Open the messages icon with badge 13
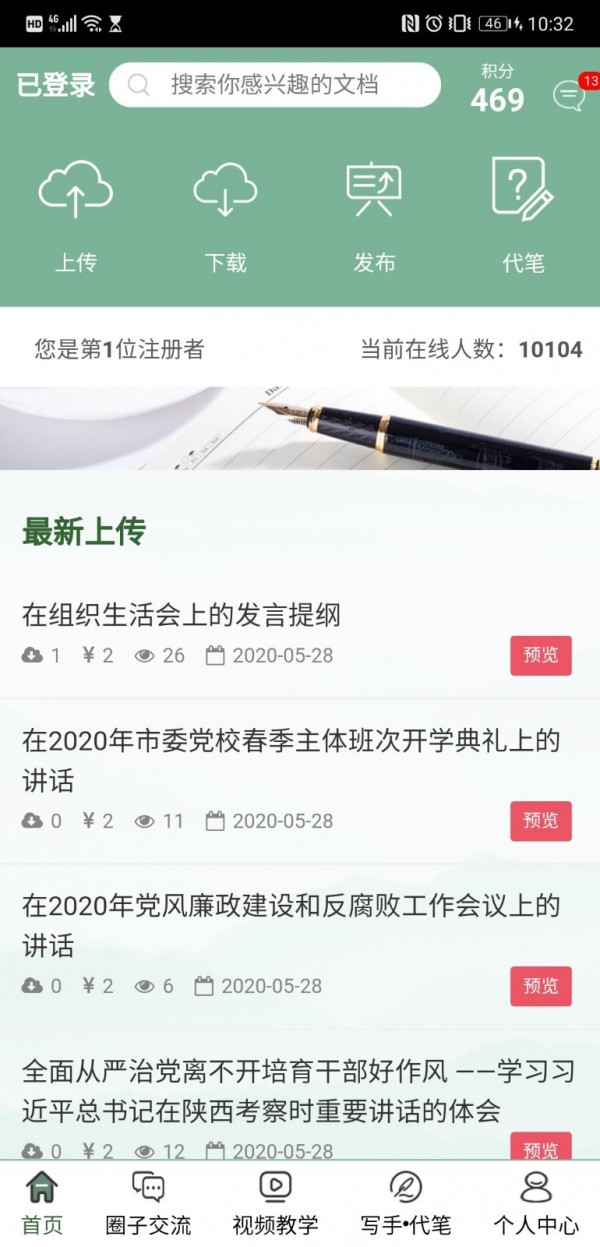The width and height of the screenshot is (600, 1247). pos(569,95)
